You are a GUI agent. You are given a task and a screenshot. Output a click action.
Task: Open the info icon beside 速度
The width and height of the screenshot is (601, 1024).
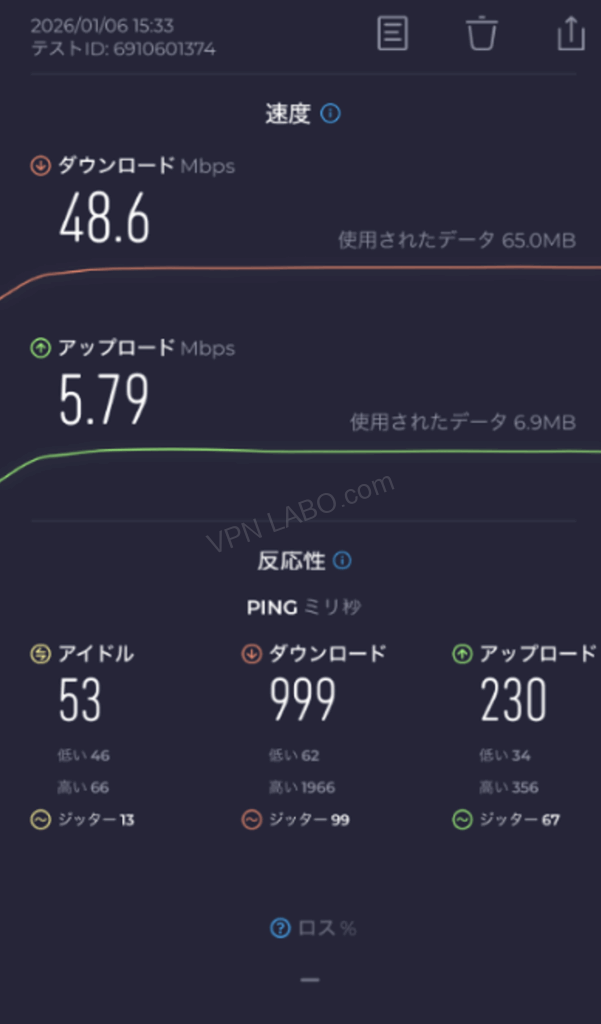pos(331,114)
